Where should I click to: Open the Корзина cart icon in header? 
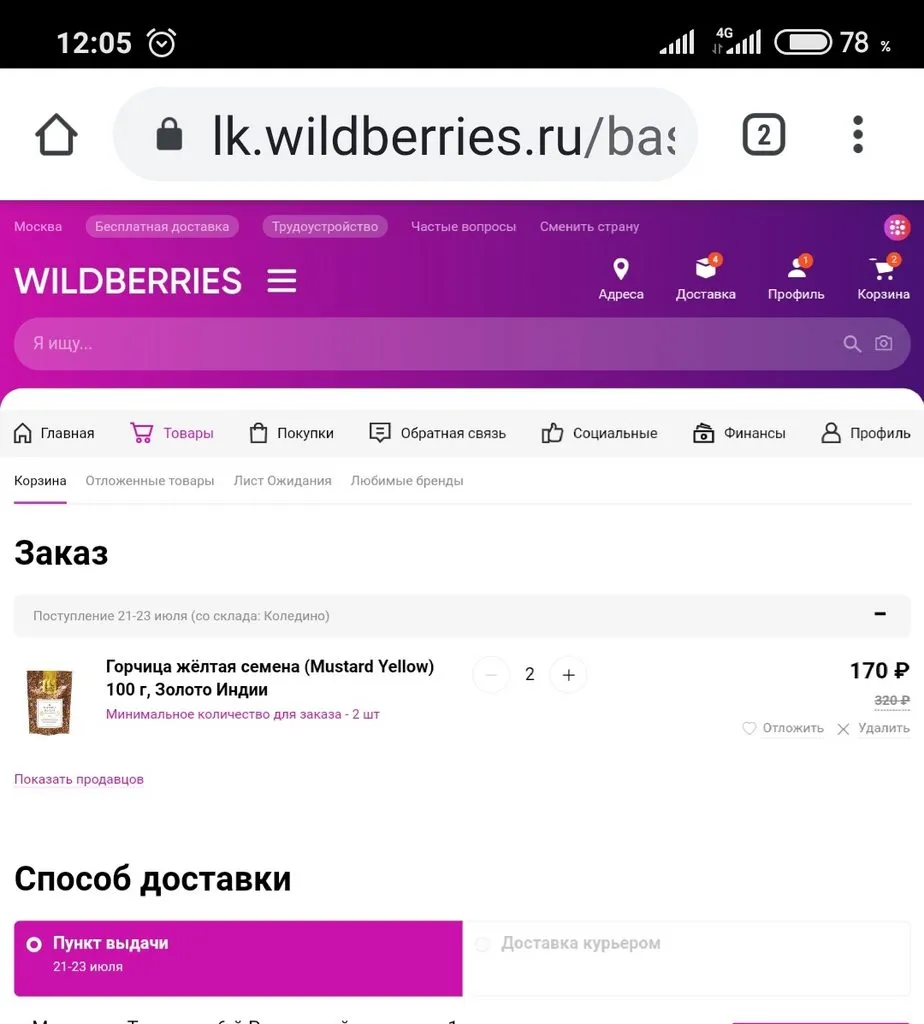pyautogui.click(x=883, y=279)
